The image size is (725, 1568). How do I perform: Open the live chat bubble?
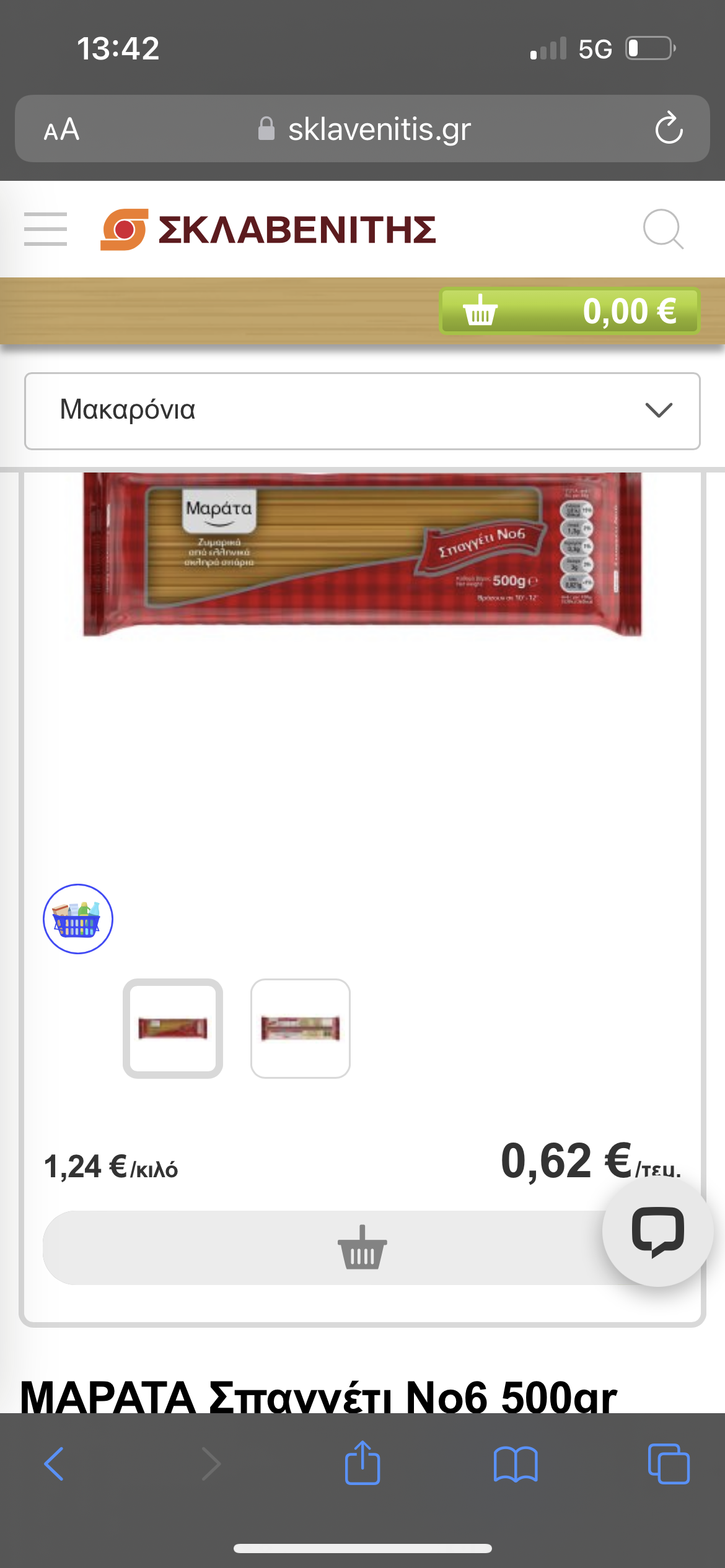click(657, 1232)
